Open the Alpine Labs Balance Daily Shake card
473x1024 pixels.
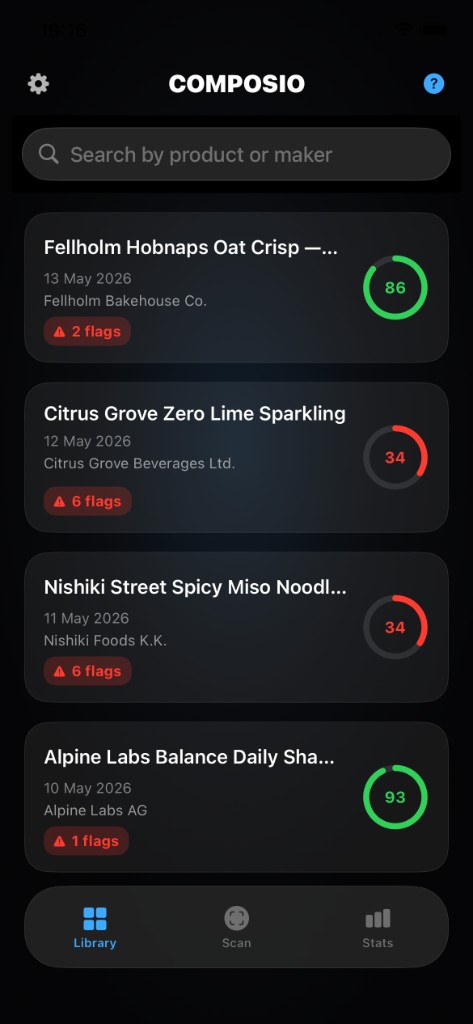click(236, 797)
